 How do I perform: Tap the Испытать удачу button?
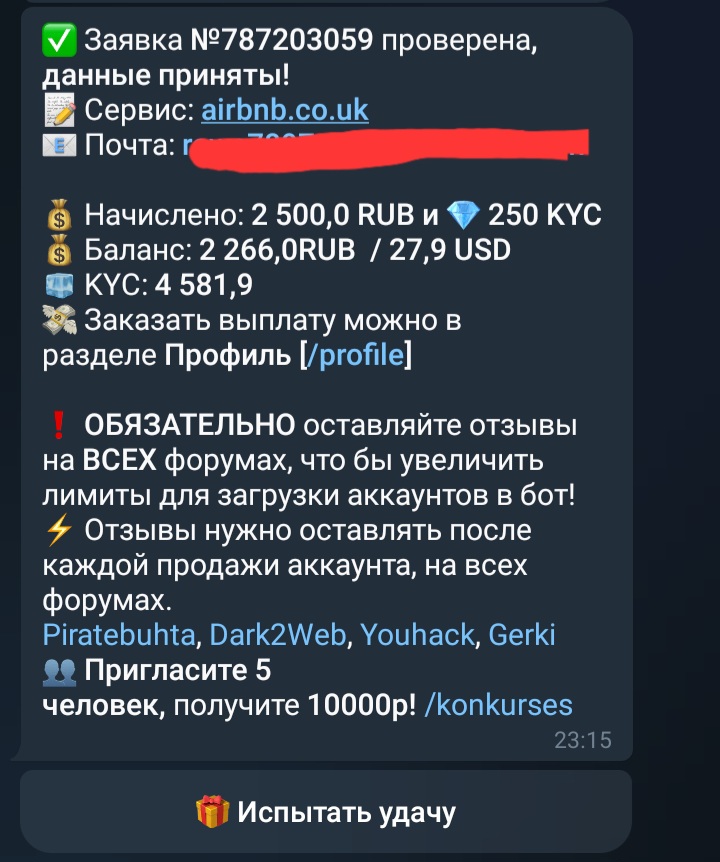[x=326, y=813]
